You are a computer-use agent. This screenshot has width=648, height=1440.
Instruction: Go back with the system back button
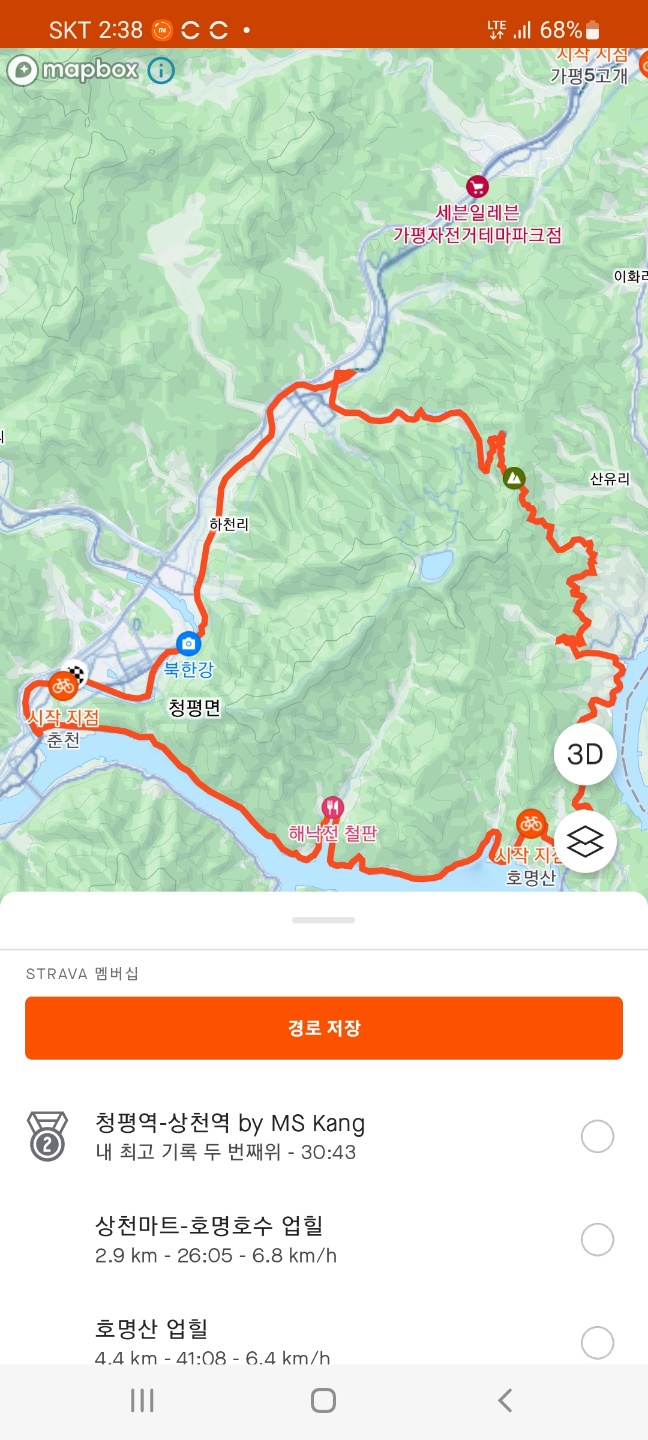click(505, 1400)
